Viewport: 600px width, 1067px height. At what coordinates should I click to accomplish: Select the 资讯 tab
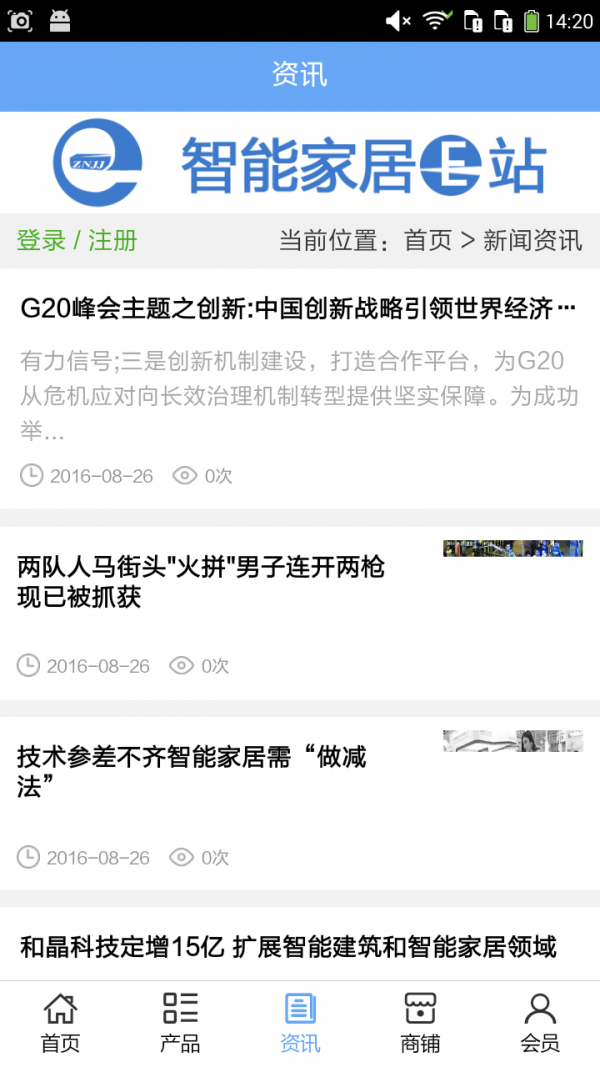coord(300,1023)
